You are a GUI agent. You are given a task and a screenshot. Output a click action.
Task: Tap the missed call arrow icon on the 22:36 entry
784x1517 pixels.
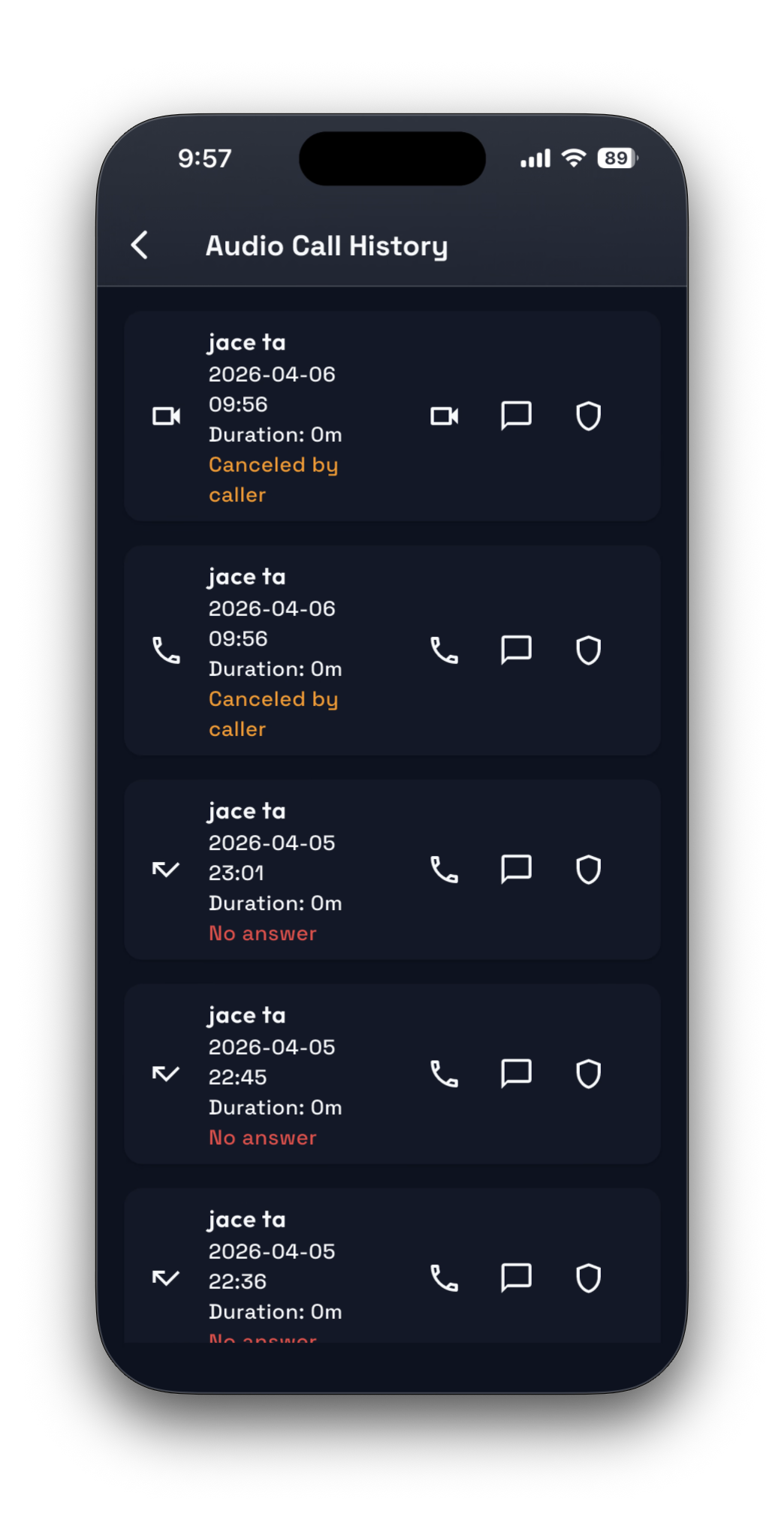click(x=166, y=1277)
